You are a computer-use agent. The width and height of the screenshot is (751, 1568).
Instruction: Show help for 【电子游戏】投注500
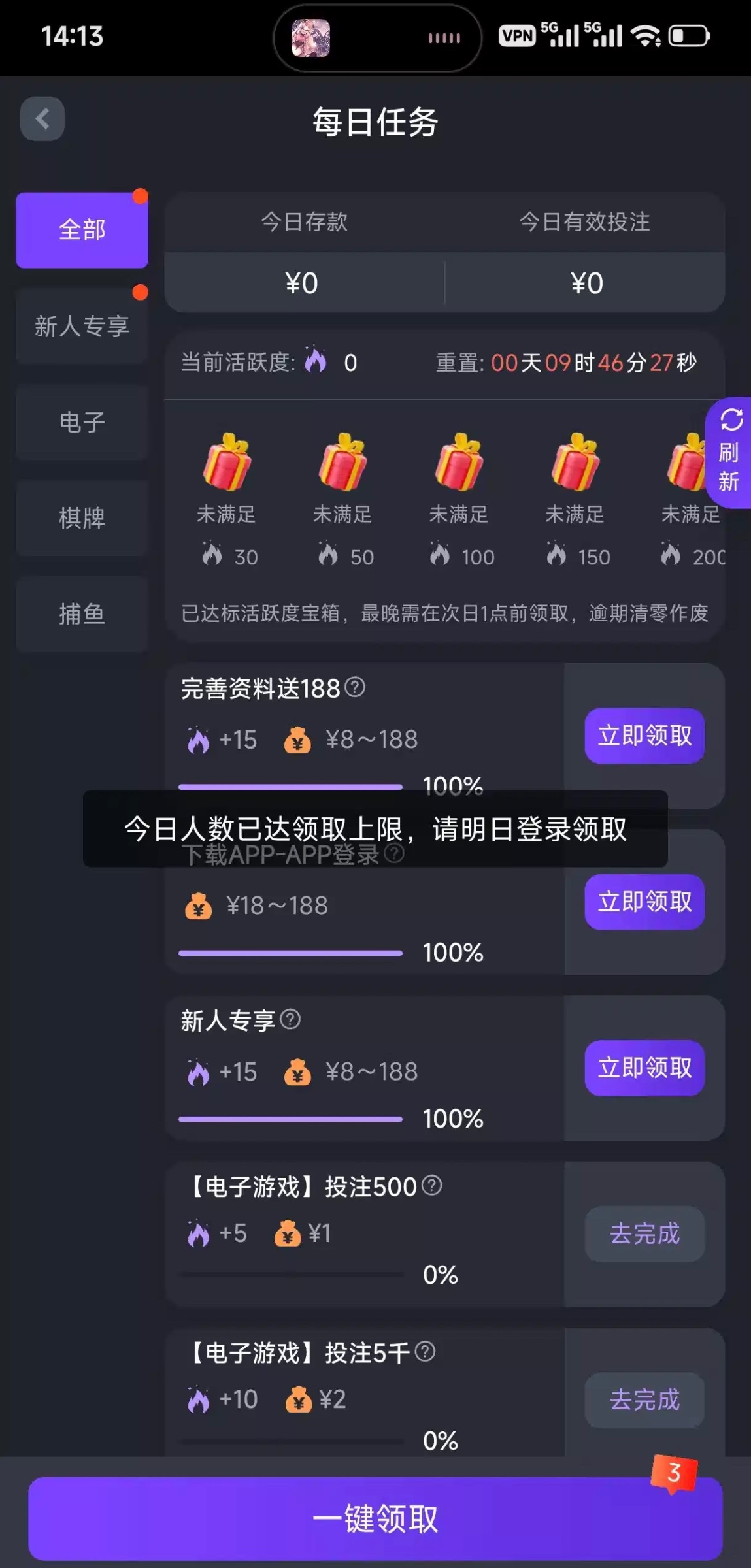click(x=432, y=1185)
